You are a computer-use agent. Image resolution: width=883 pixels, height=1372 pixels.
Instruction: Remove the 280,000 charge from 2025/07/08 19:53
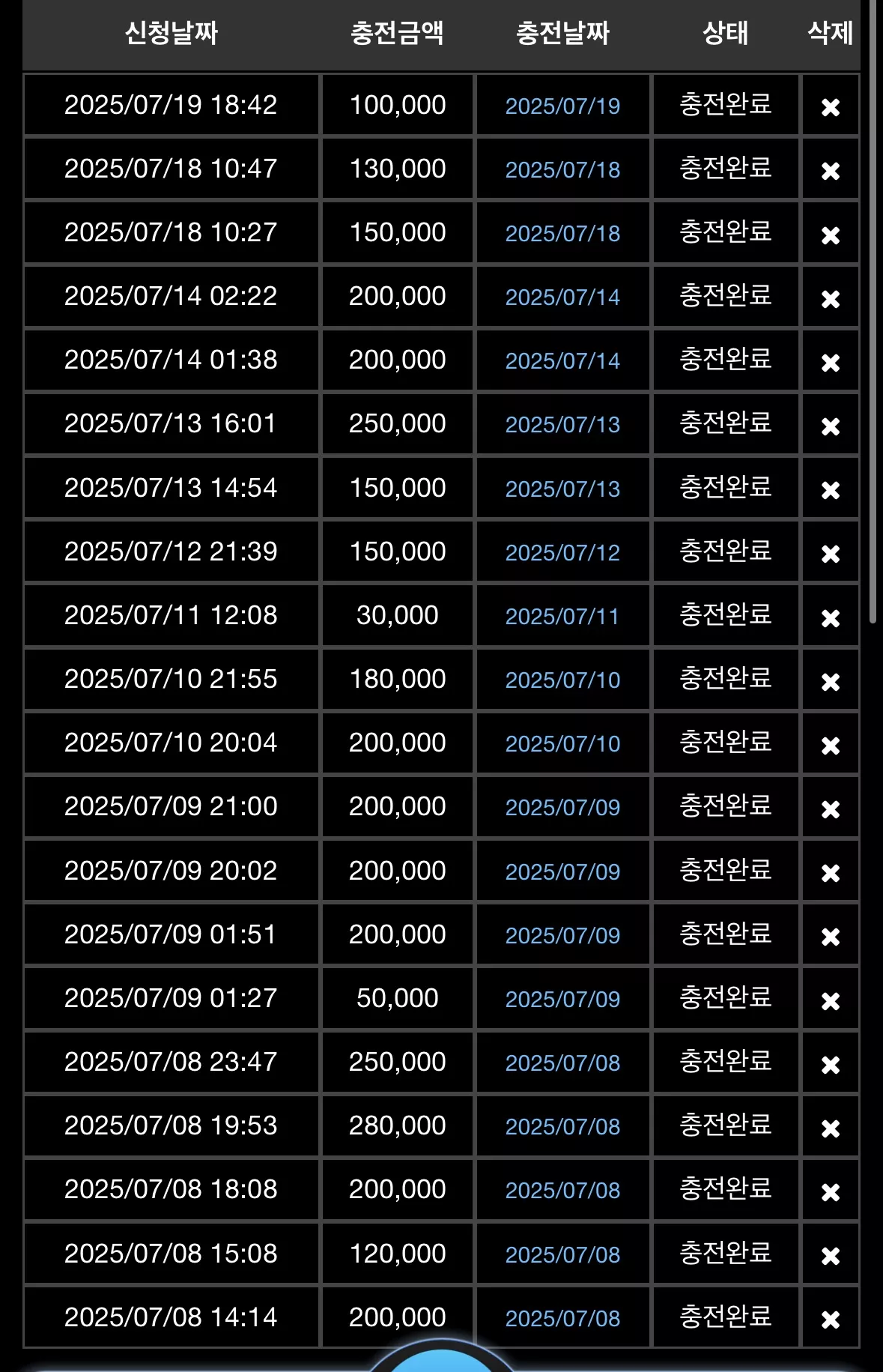(830, 1128)
